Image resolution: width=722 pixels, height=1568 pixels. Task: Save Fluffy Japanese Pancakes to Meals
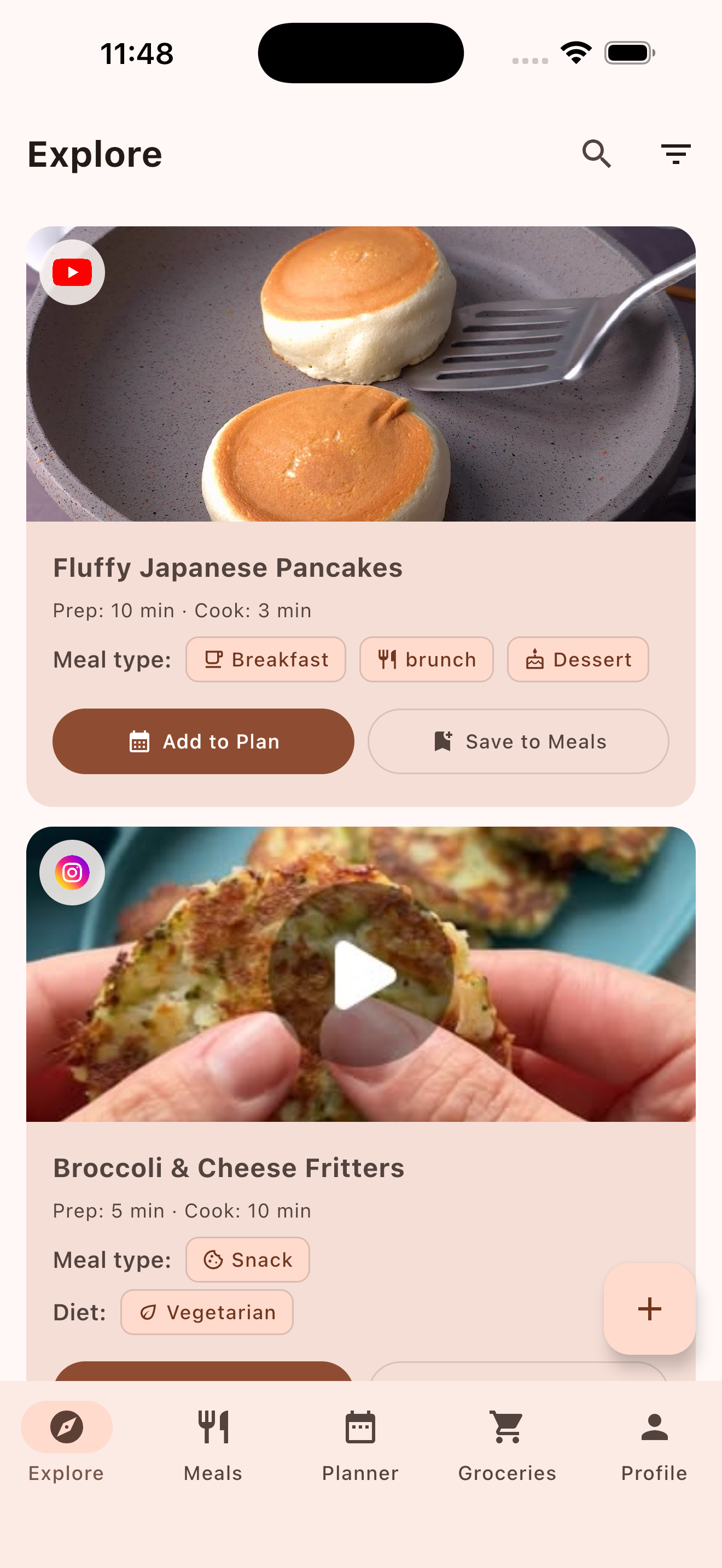tap(517, 741)
